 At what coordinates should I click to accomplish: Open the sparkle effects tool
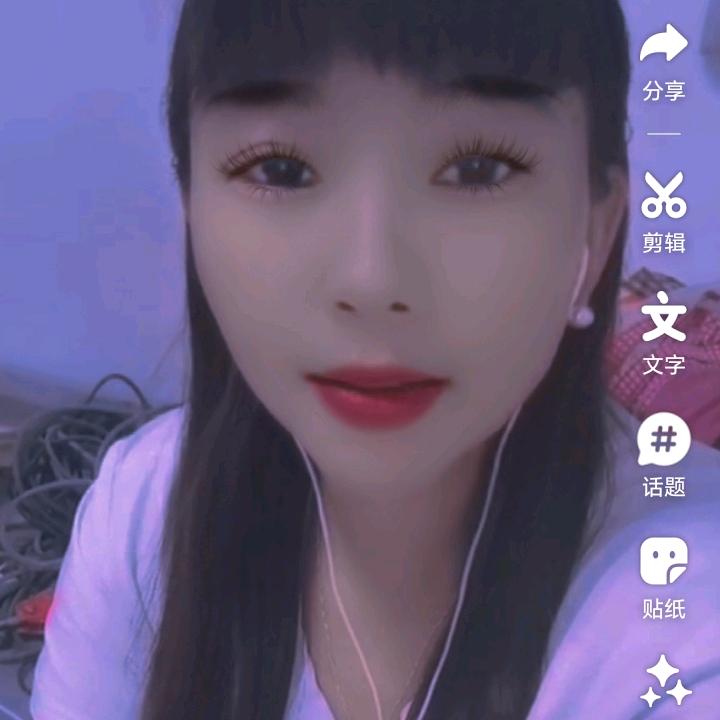point(665,682)
